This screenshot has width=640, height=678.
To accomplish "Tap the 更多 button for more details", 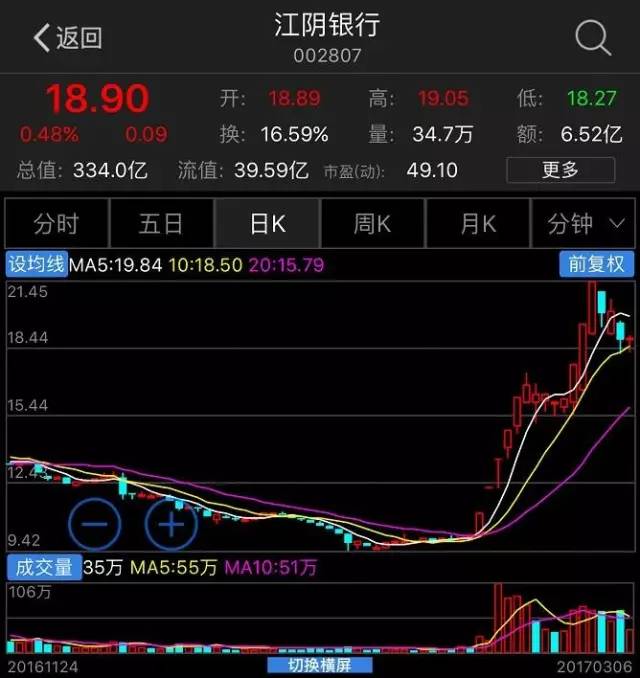I will coord(560,170).
